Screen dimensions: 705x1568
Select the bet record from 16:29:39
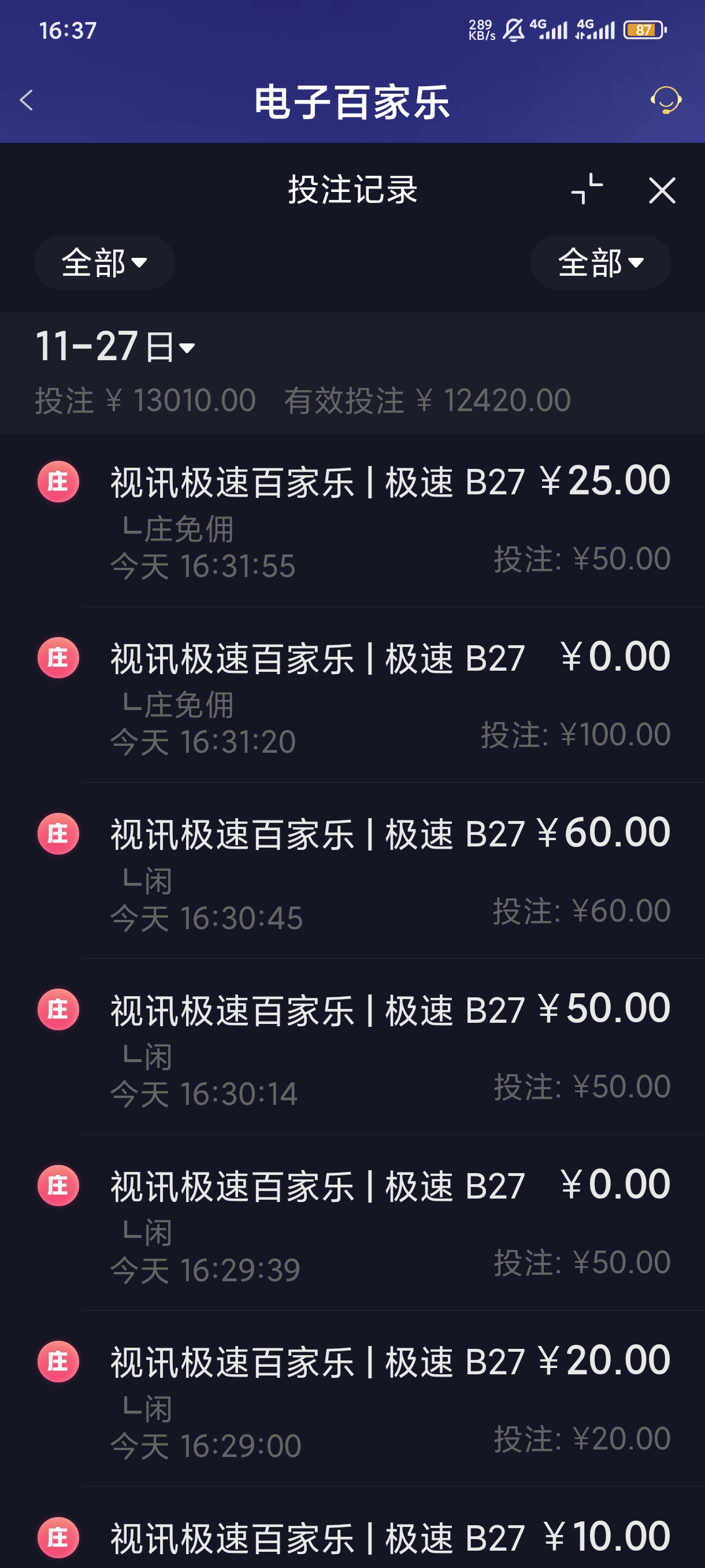pyautogui.click(x=389, y=1224)
